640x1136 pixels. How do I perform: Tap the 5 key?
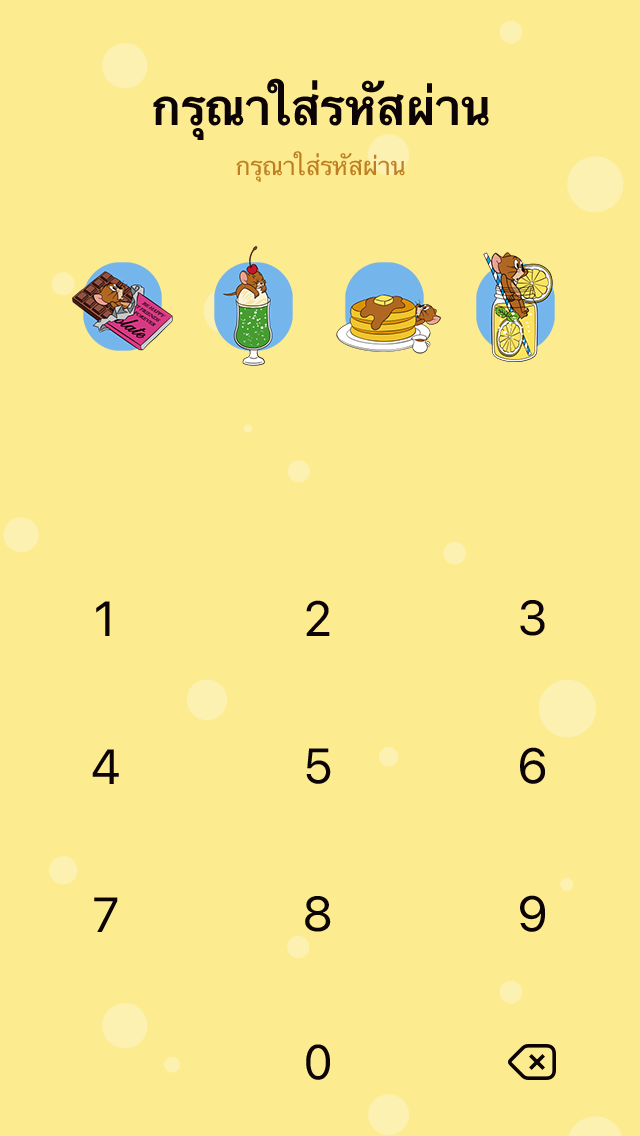(x=318, y=767)
